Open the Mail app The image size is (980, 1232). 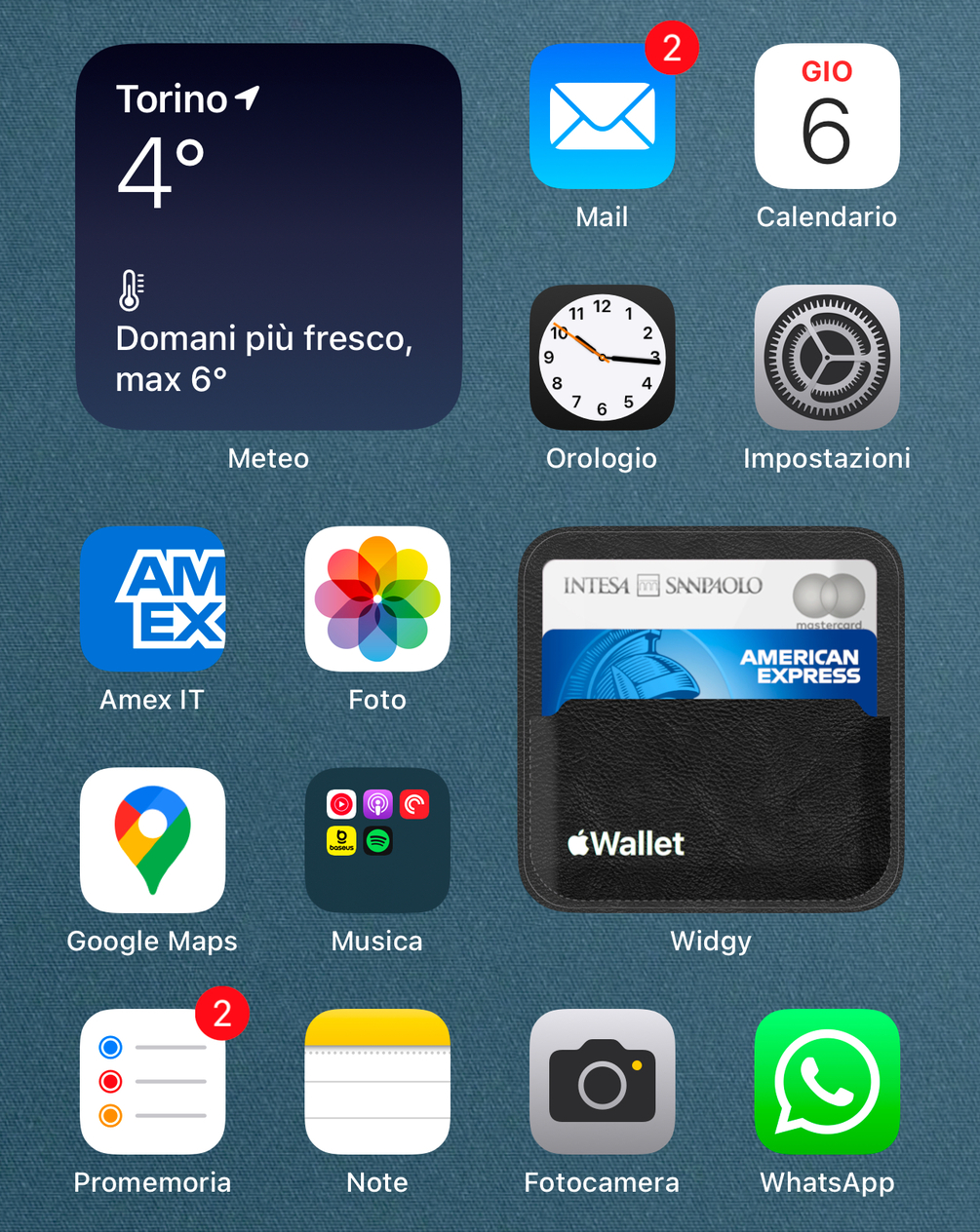point(602,116)
